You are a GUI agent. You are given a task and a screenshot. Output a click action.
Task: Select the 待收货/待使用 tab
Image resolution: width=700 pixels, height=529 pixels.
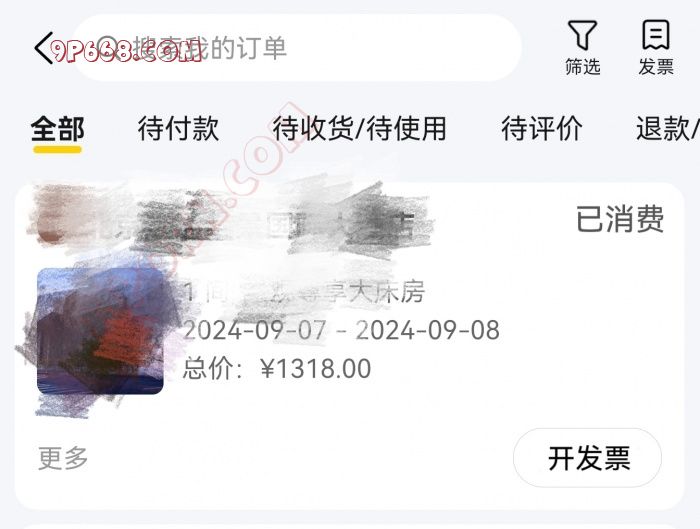(x=359, y=129)
